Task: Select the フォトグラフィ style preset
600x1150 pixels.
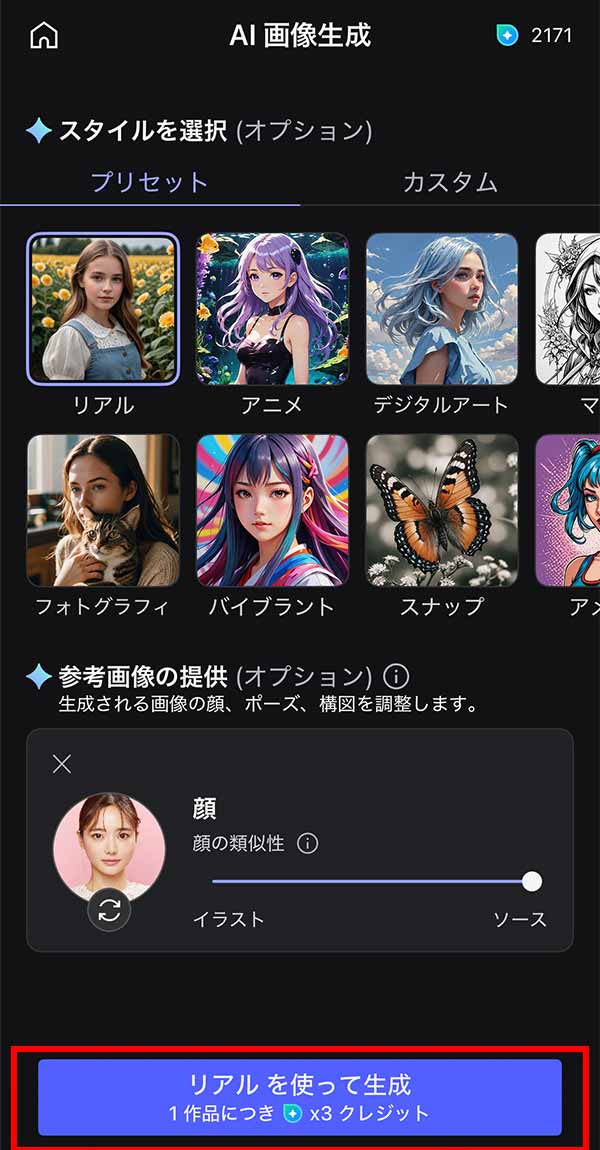Action: coord(103,510)
